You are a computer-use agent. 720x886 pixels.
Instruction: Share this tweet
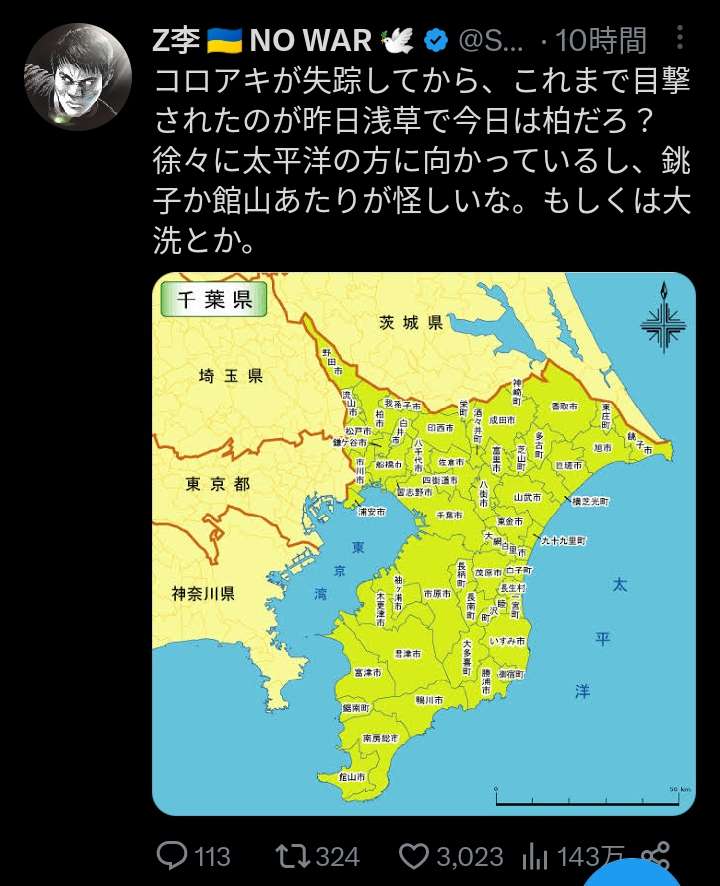[655, 856]
